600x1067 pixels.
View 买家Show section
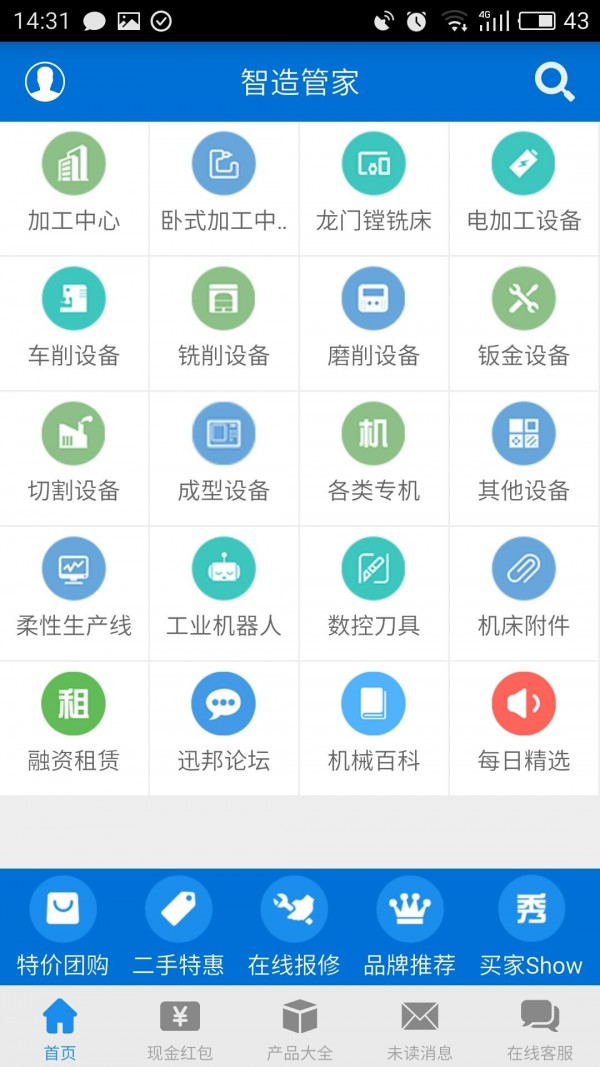pyautogui.click(x=530, y=927)
